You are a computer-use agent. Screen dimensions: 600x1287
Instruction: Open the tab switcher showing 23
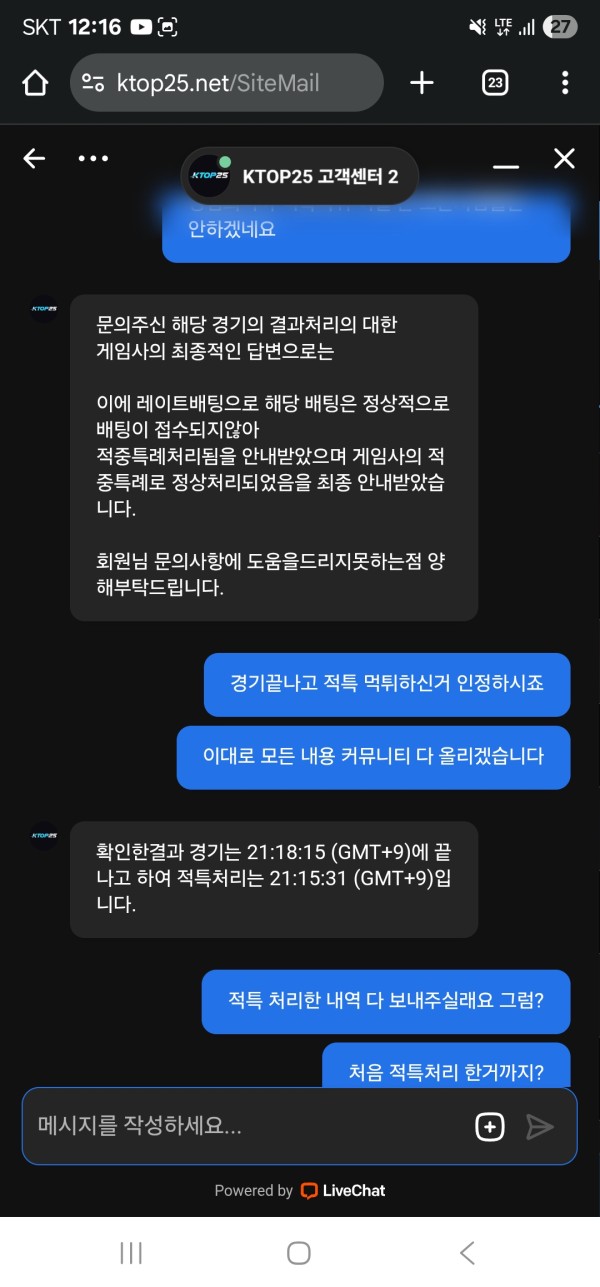pos(494,83)
